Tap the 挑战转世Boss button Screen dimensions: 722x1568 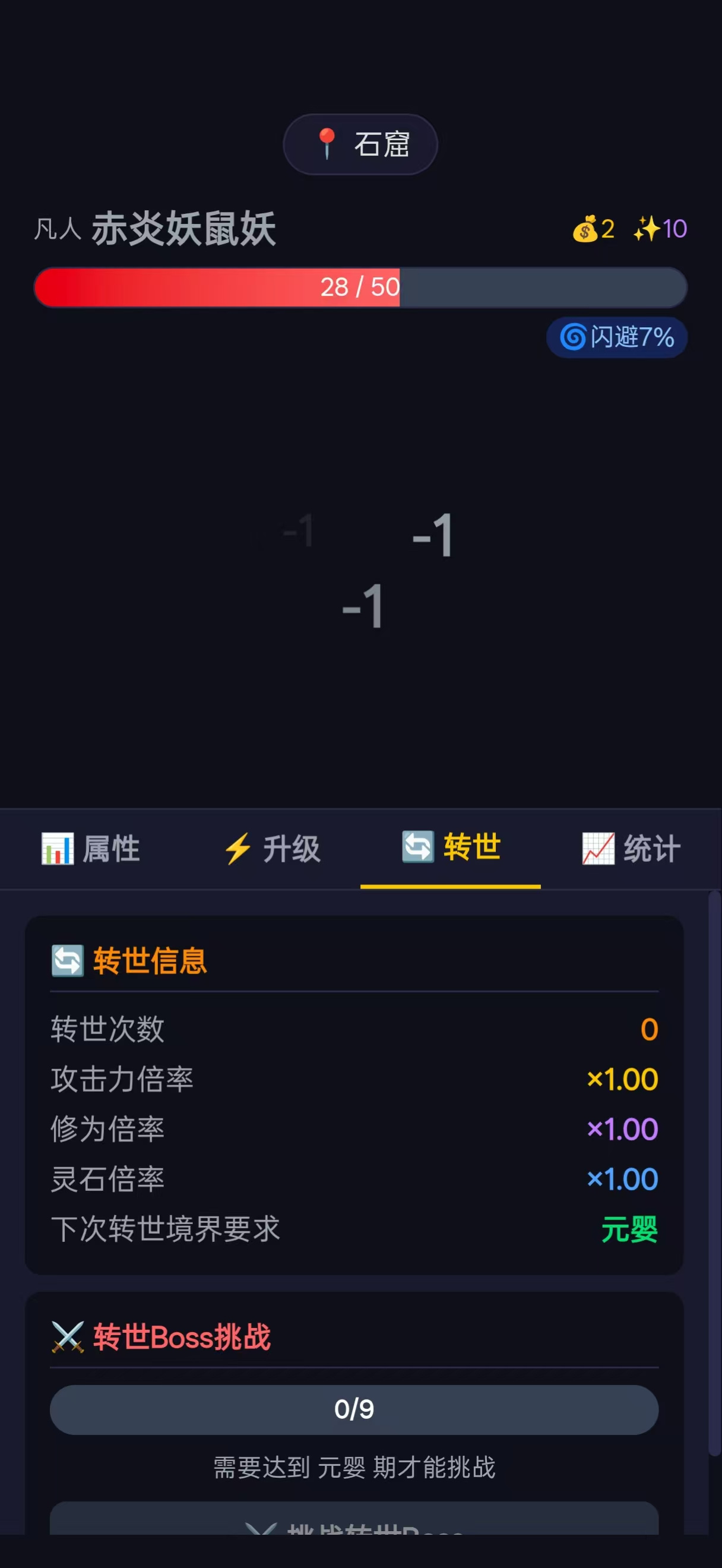(354, 1522)
